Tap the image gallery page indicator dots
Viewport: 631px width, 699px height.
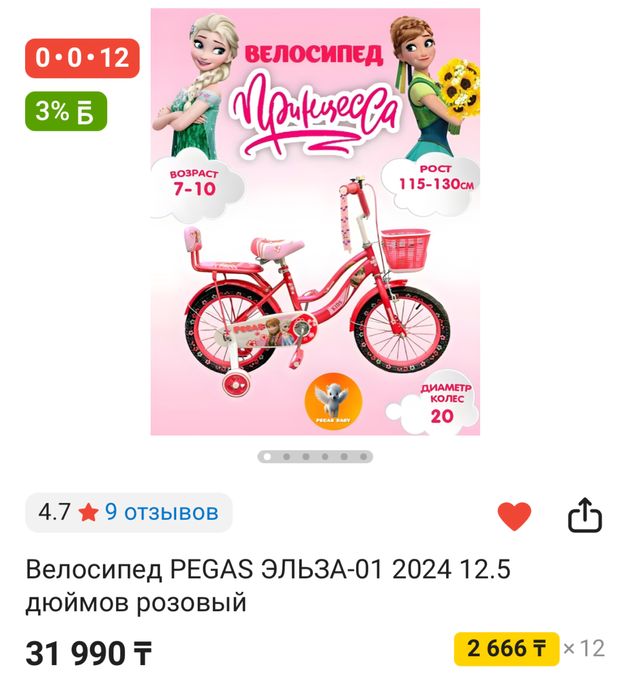(315, 457)
